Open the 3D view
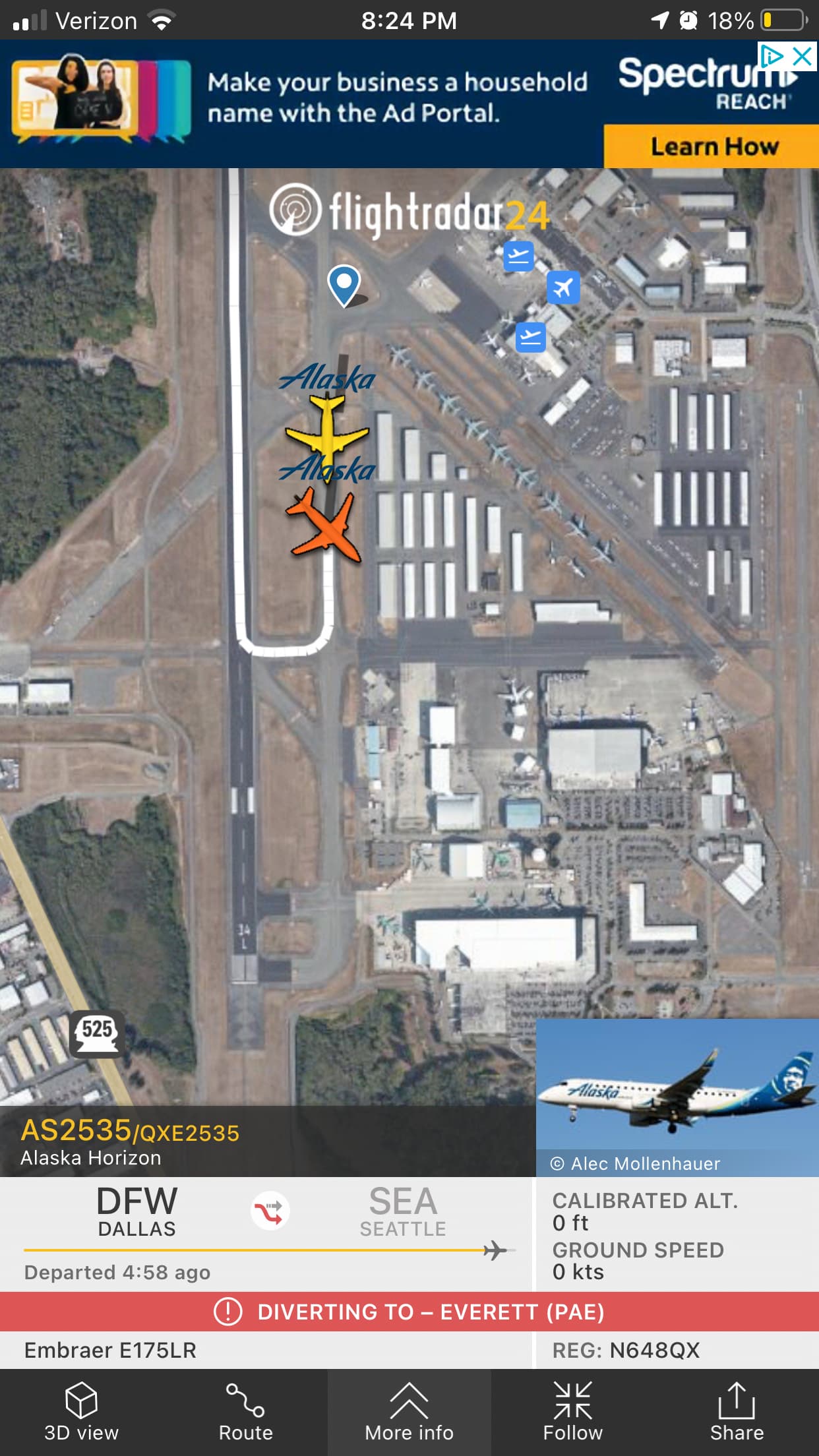This screenshot has height=1456, width=819. pyautogui.click(x=81, y=1412)
